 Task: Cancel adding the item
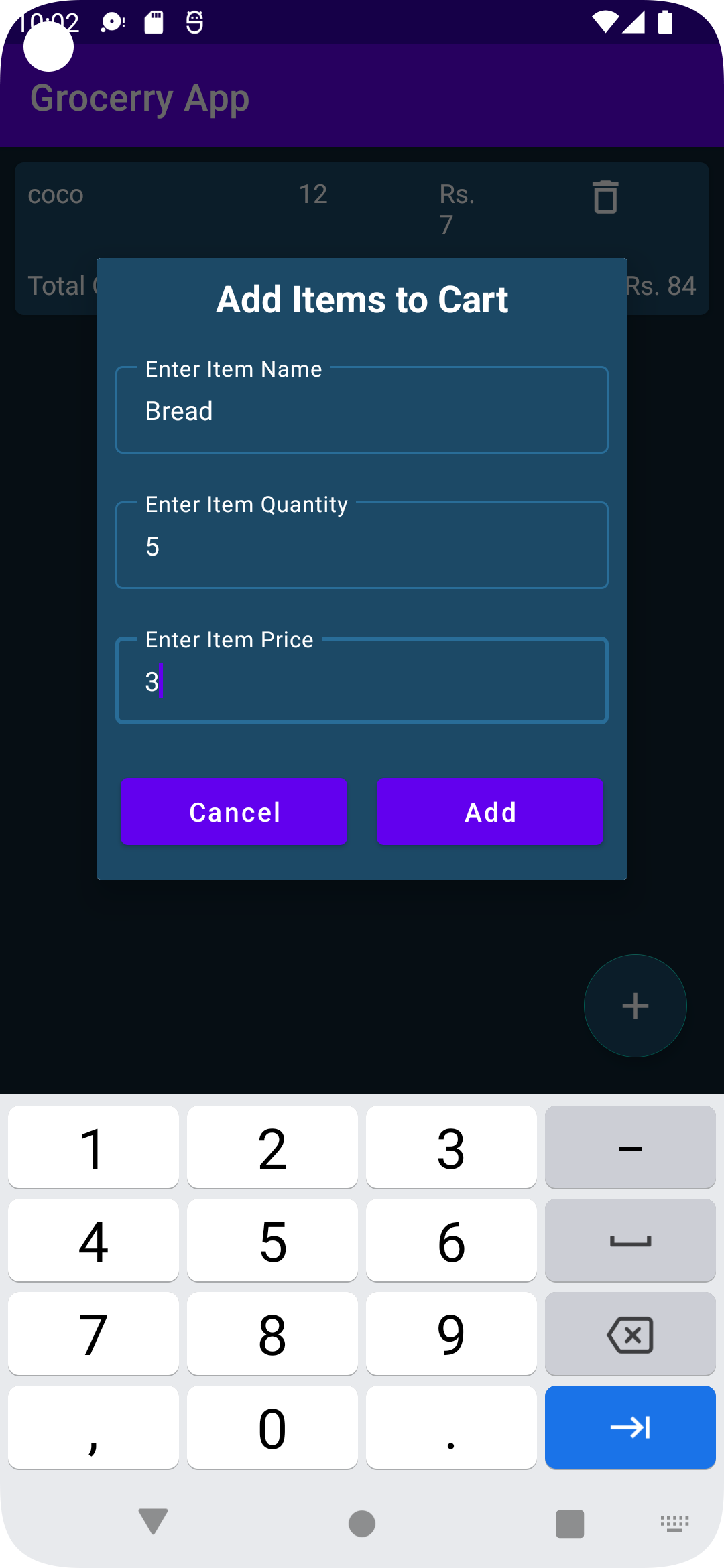pyautogui.click(x=234, y=811)
